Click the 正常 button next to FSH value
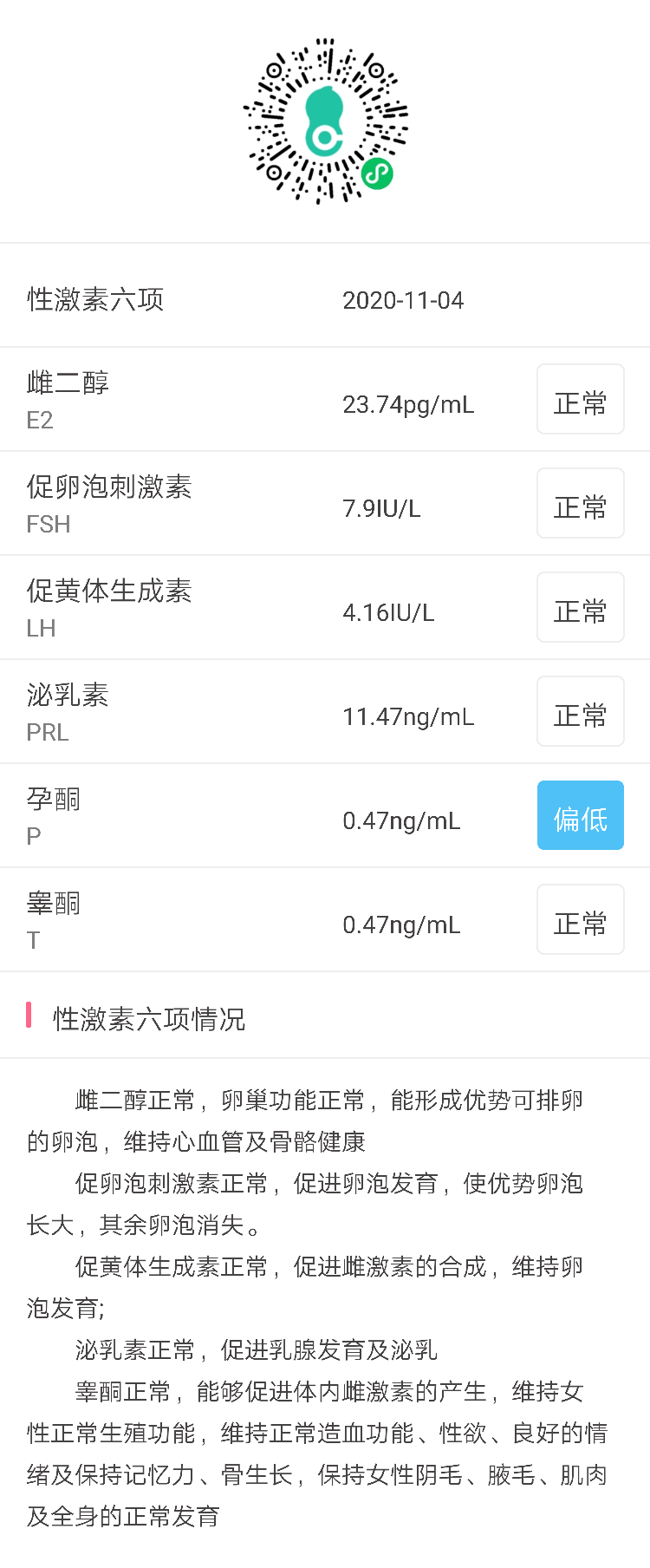Screen dimensions: 650x1568 click(580, 503)
